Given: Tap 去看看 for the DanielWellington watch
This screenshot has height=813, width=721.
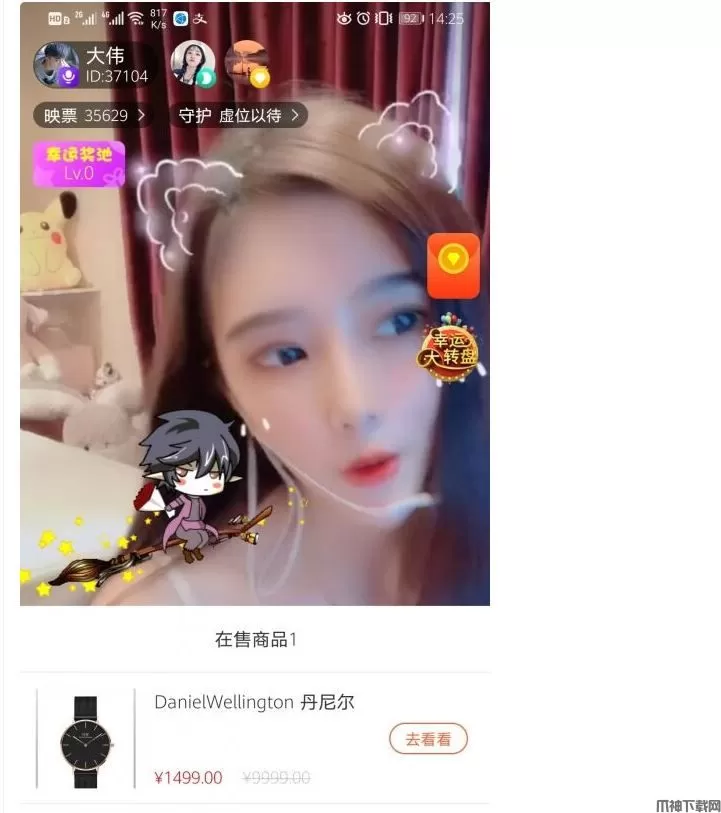Looking at the screenshot, I should tap(428, 740).
